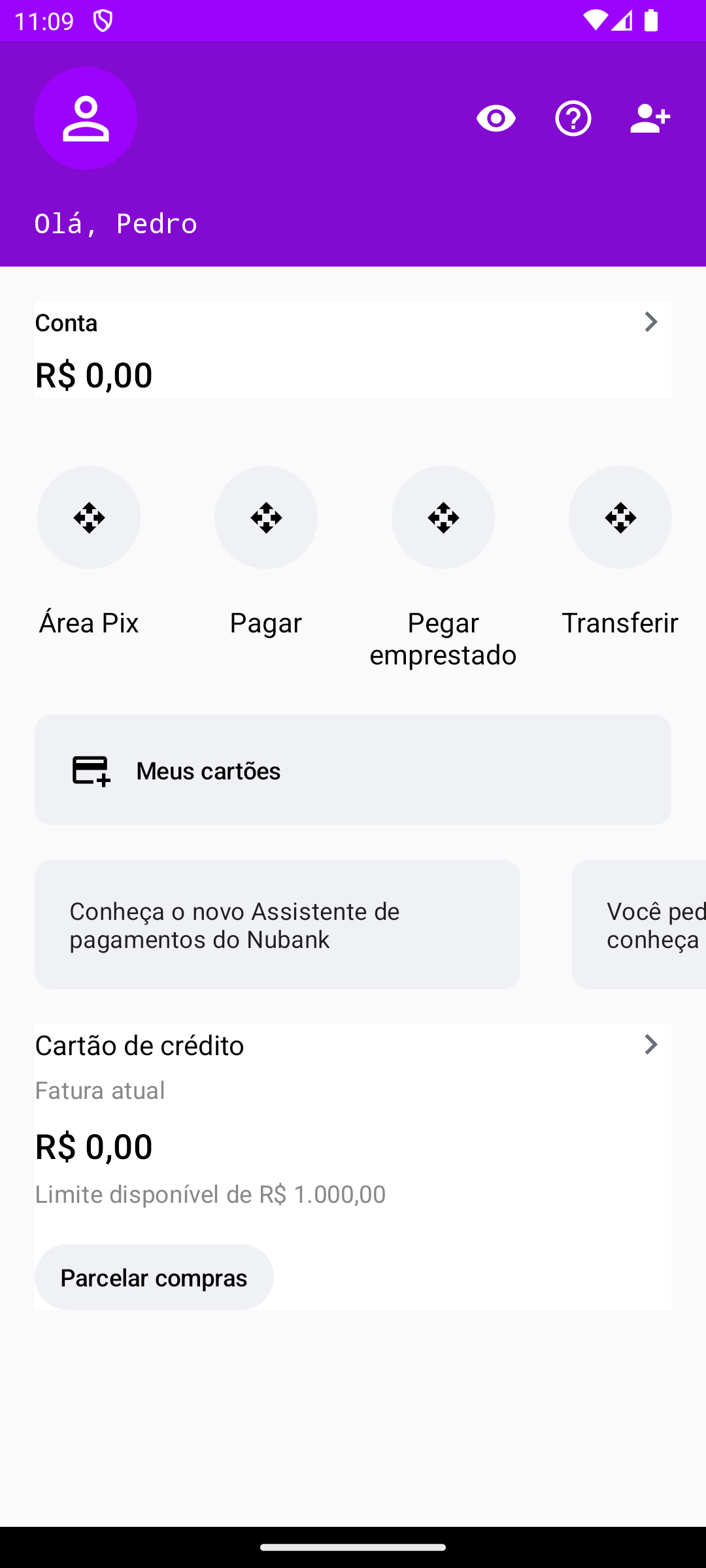Open Meus cartões
This screenshot has height=1568, width=706.
click(353, 770)
